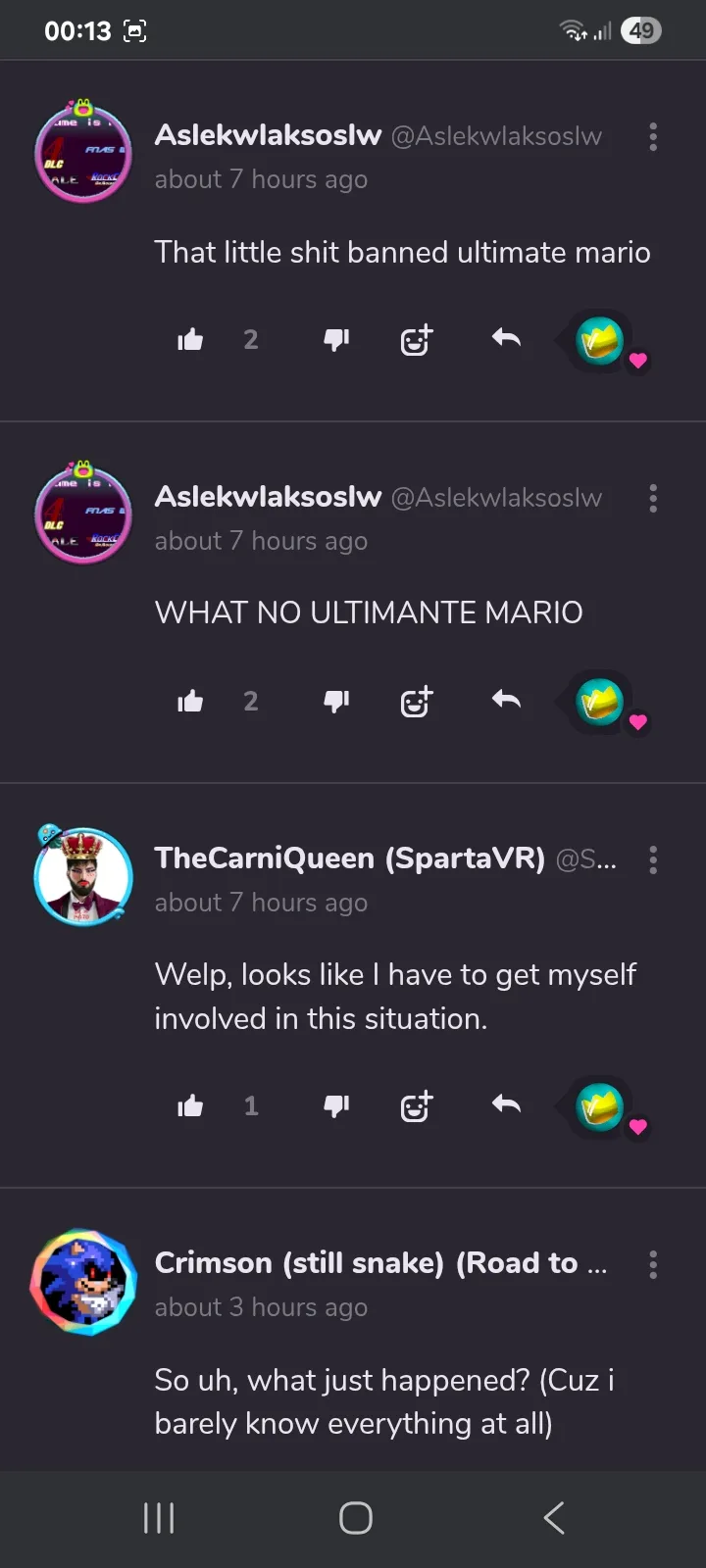Open TheCarniQueen's profile avatar
The height and width of the screenshot is (1568, 706).
[83, 876]
